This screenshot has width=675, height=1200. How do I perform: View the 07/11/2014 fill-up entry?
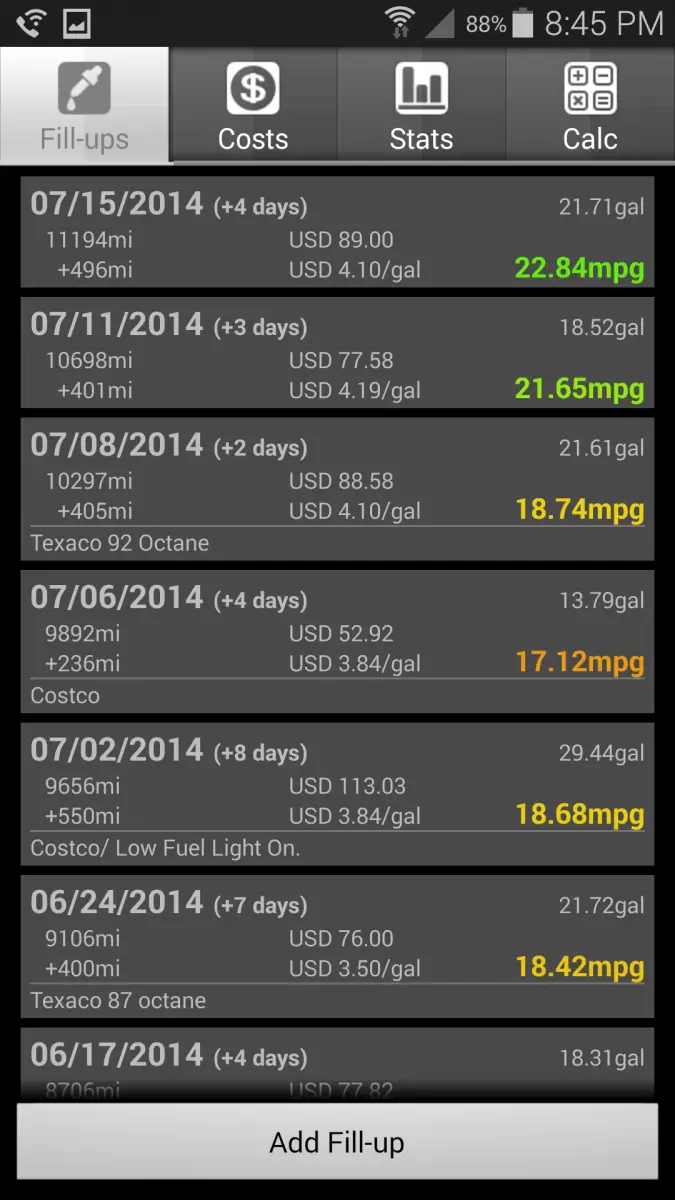(x=337, y=352)
